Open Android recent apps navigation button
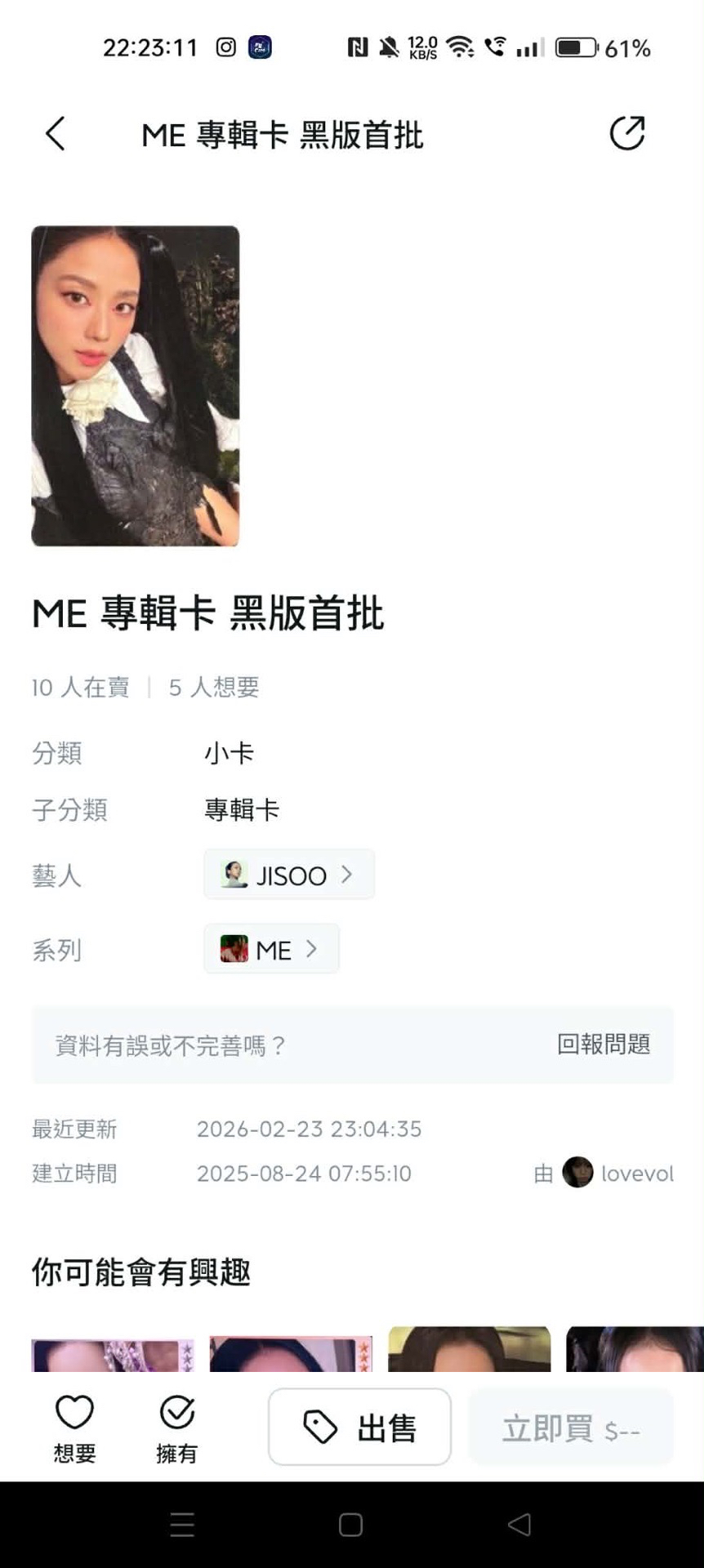Image resolution: width=704 pixels, height=1568 pixels. (181, 1526)
